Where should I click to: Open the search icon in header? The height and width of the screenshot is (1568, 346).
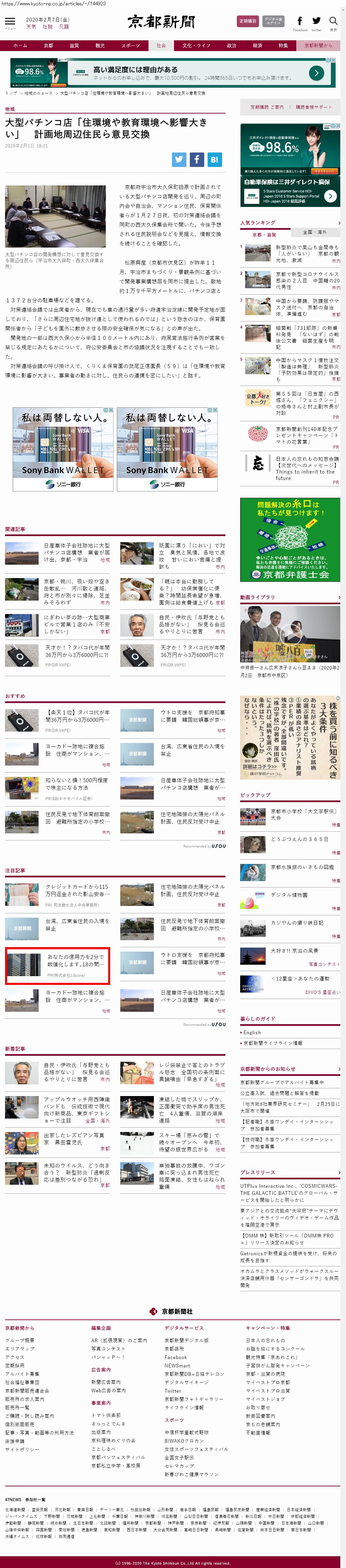click(x=333, y=22)
